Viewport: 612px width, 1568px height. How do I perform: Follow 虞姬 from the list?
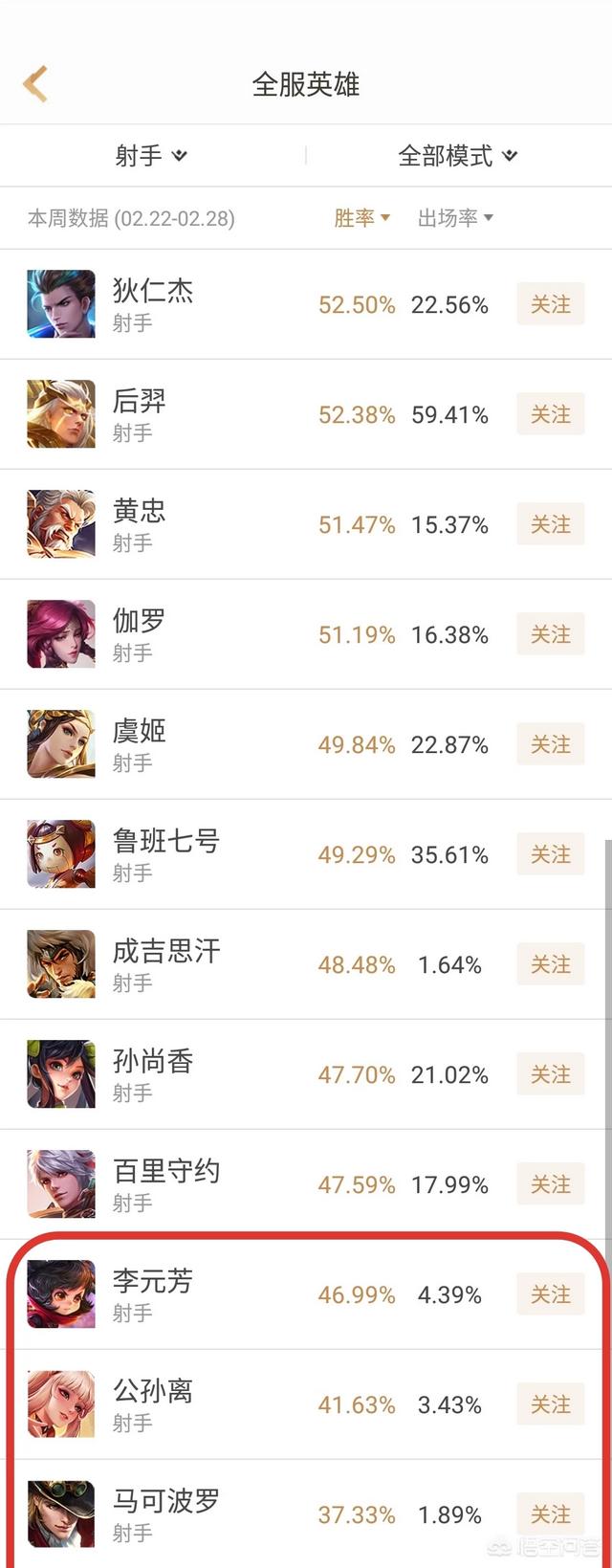(550, 744)
